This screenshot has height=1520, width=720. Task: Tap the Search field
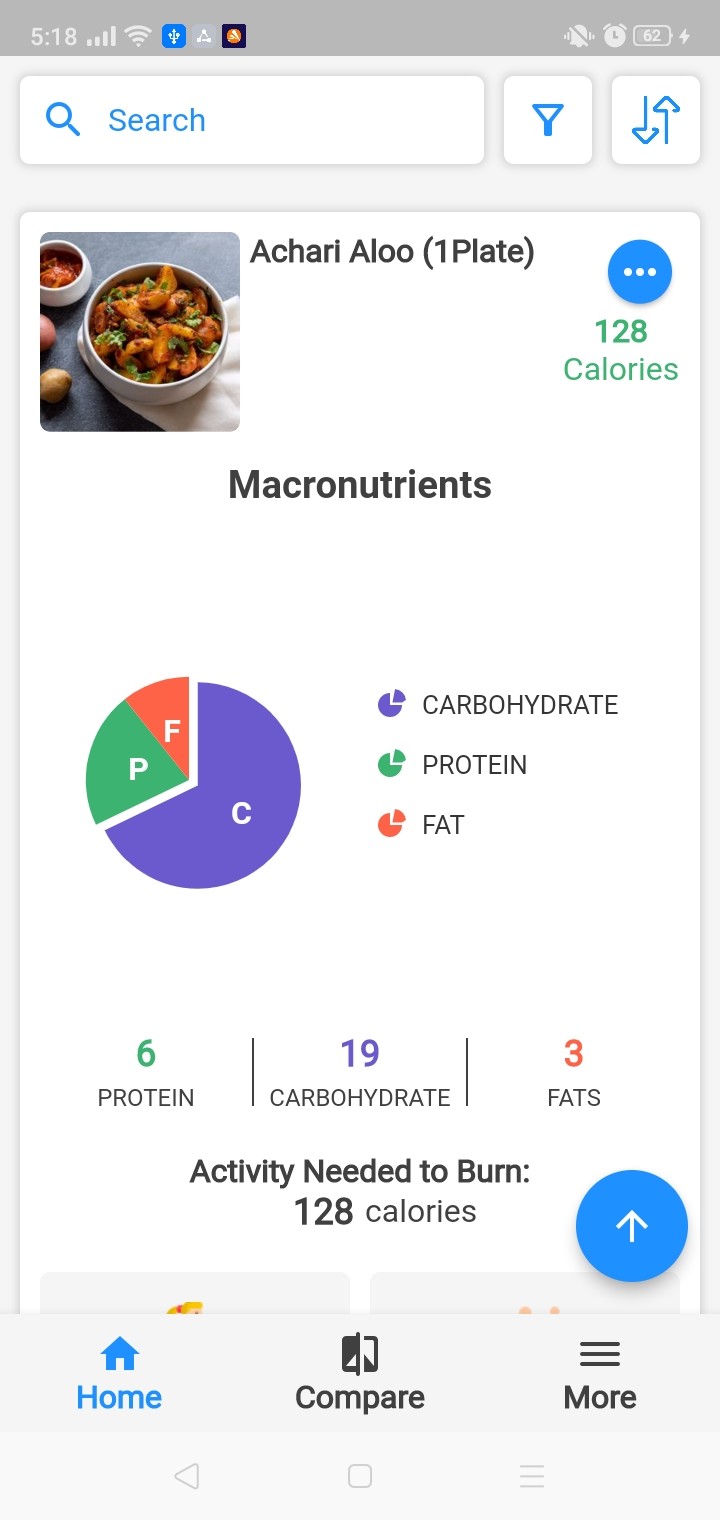click(x=252, y=120)
